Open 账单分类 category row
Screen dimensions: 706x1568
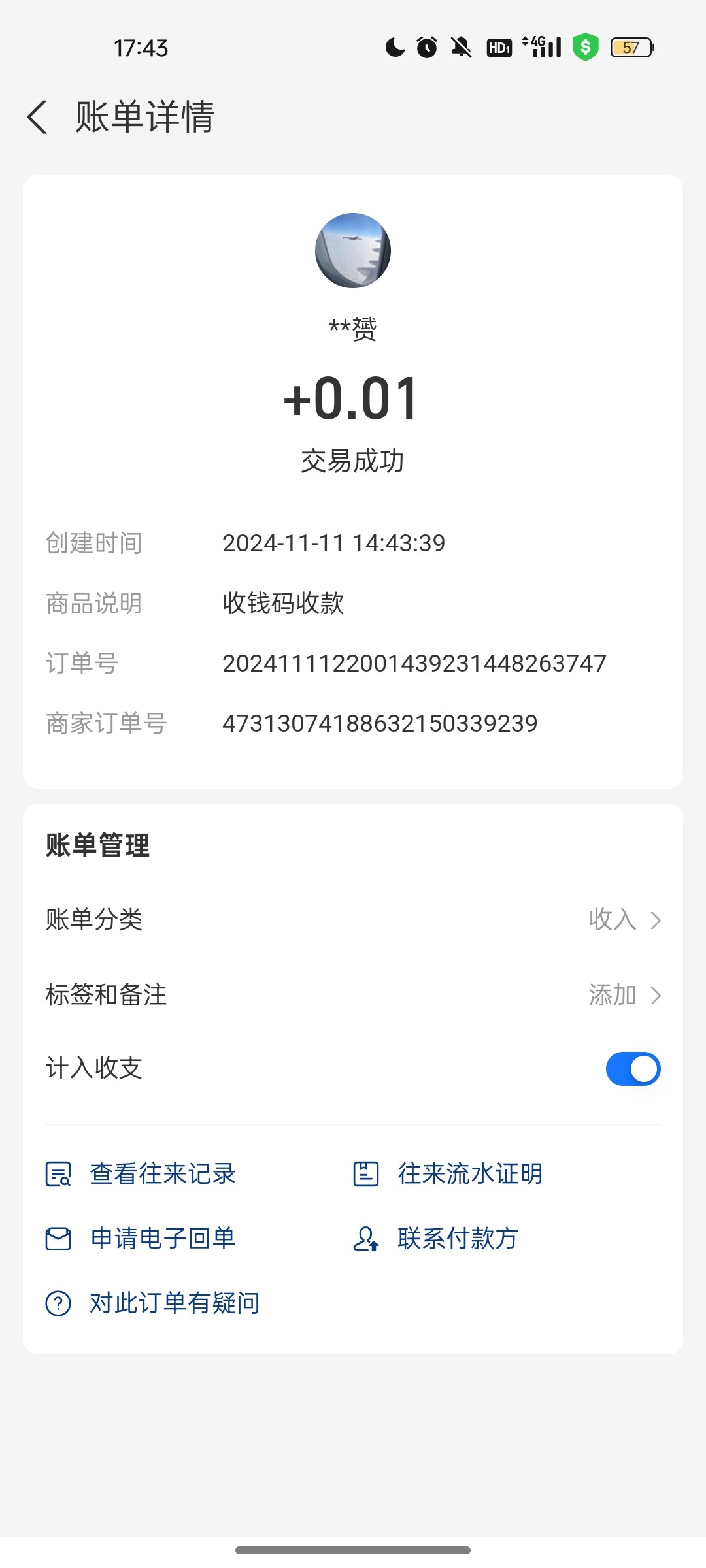353,920
